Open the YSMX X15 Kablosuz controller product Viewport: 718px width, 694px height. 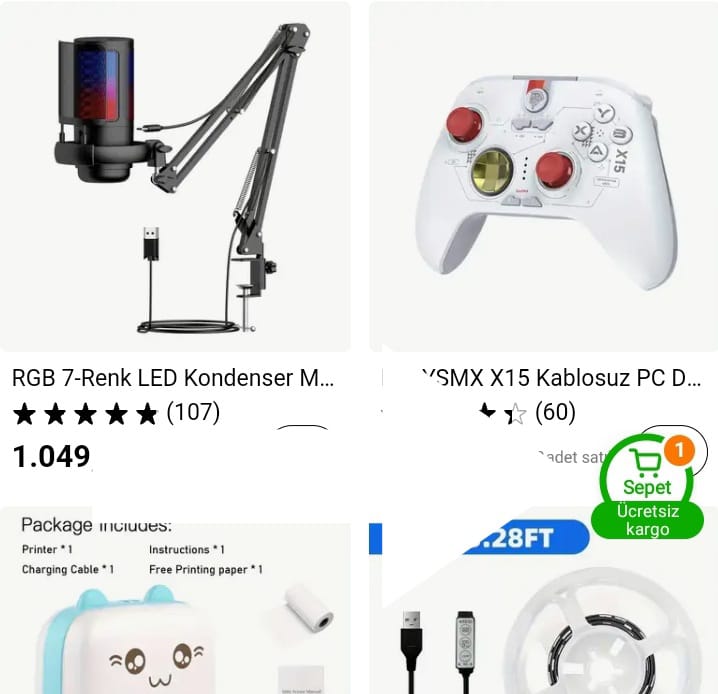tap(543, 177)
